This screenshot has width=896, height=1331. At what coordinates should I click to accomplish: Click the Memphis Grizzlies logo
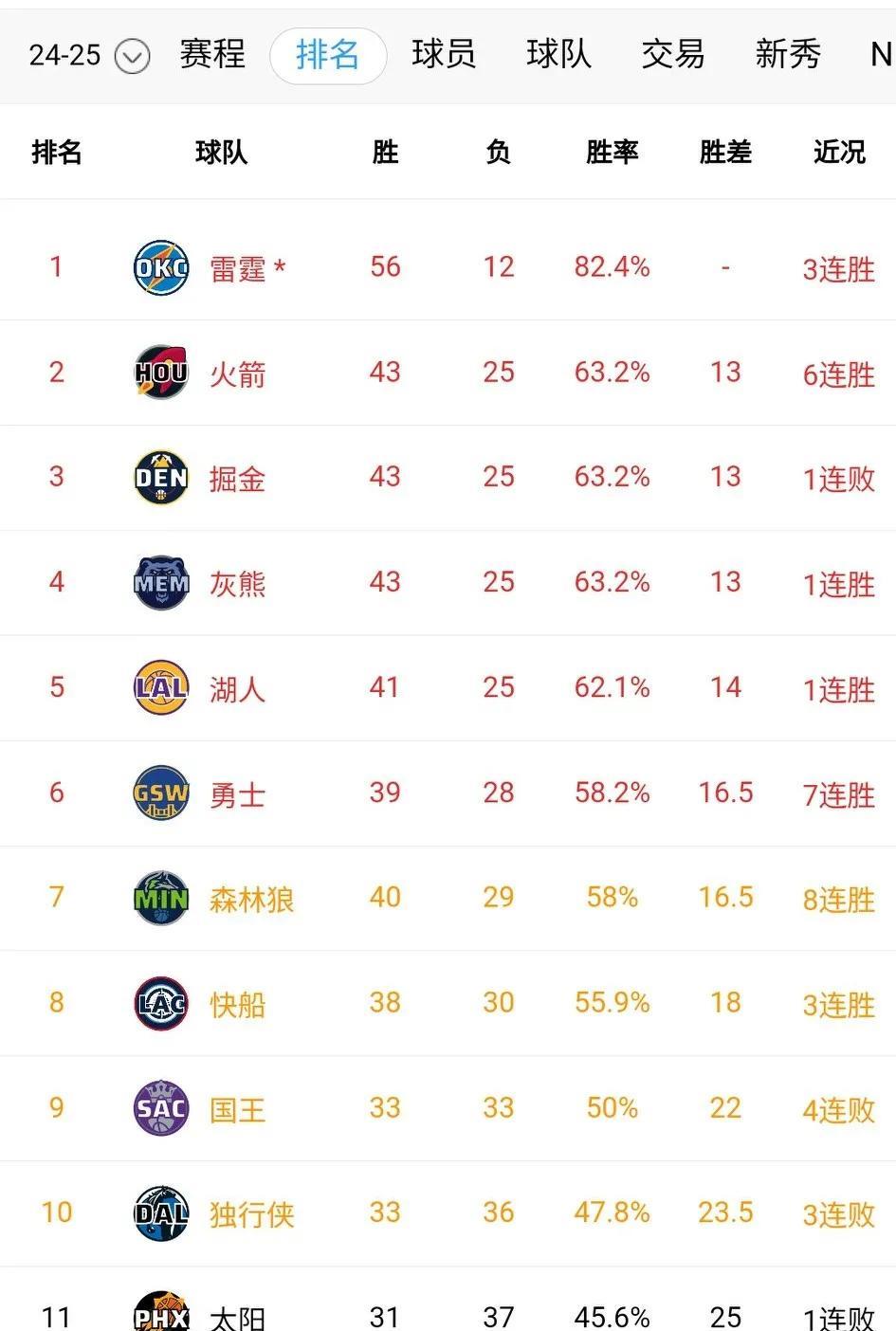click(x=160, y=583)
